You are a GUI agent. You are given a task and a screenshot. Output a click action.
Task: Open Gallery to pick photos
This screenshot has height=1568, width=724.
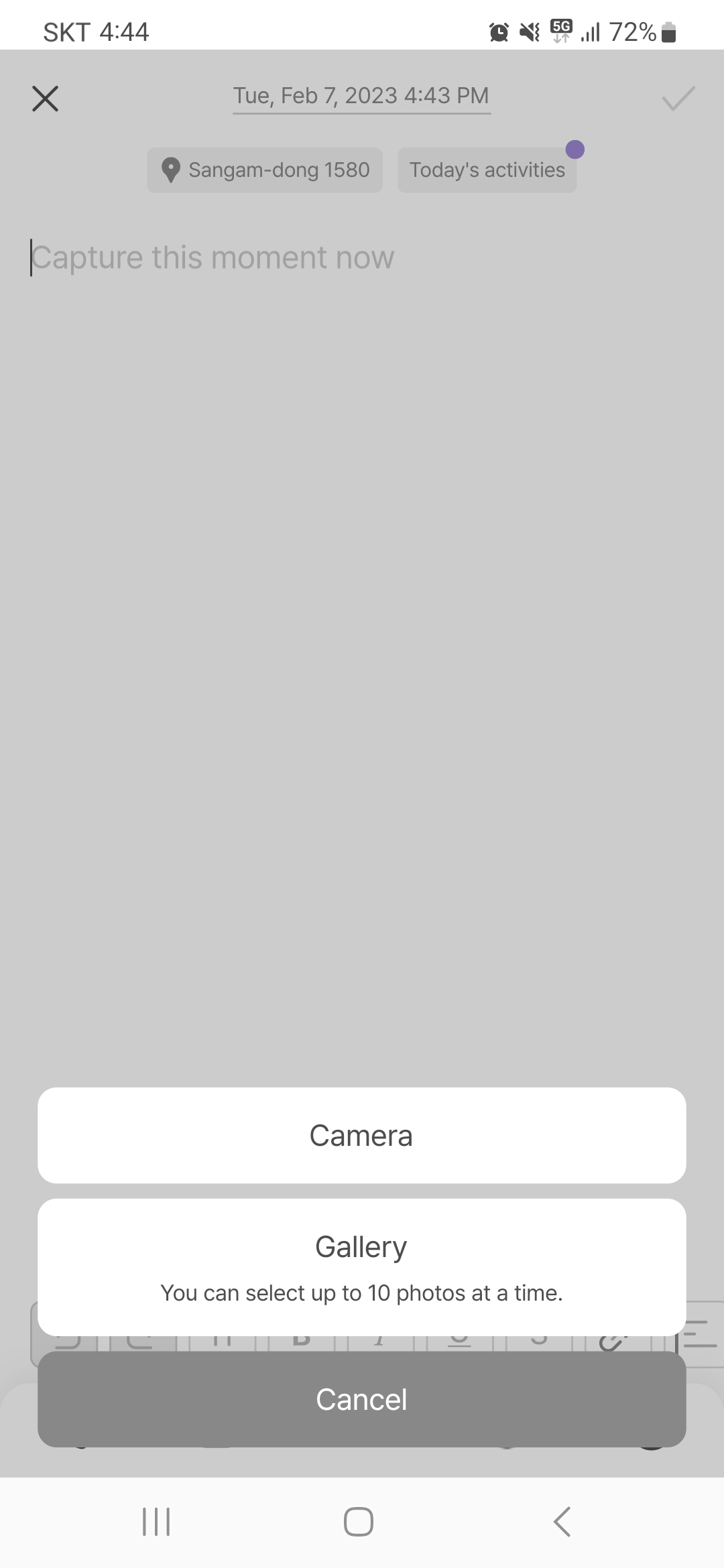point(361,1246)
